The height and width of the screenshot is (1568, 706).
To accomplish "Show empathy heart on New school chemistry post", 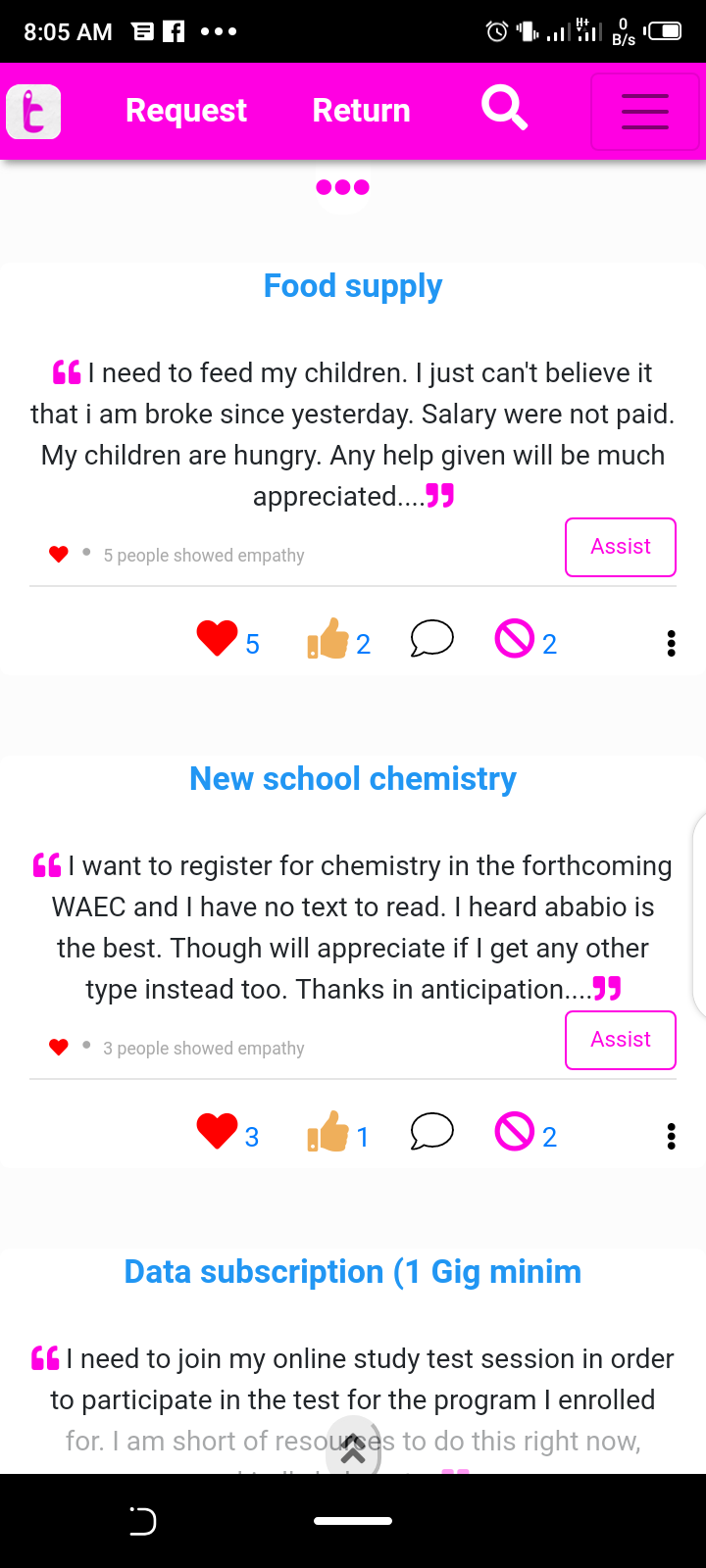I will pos(217,1132).
